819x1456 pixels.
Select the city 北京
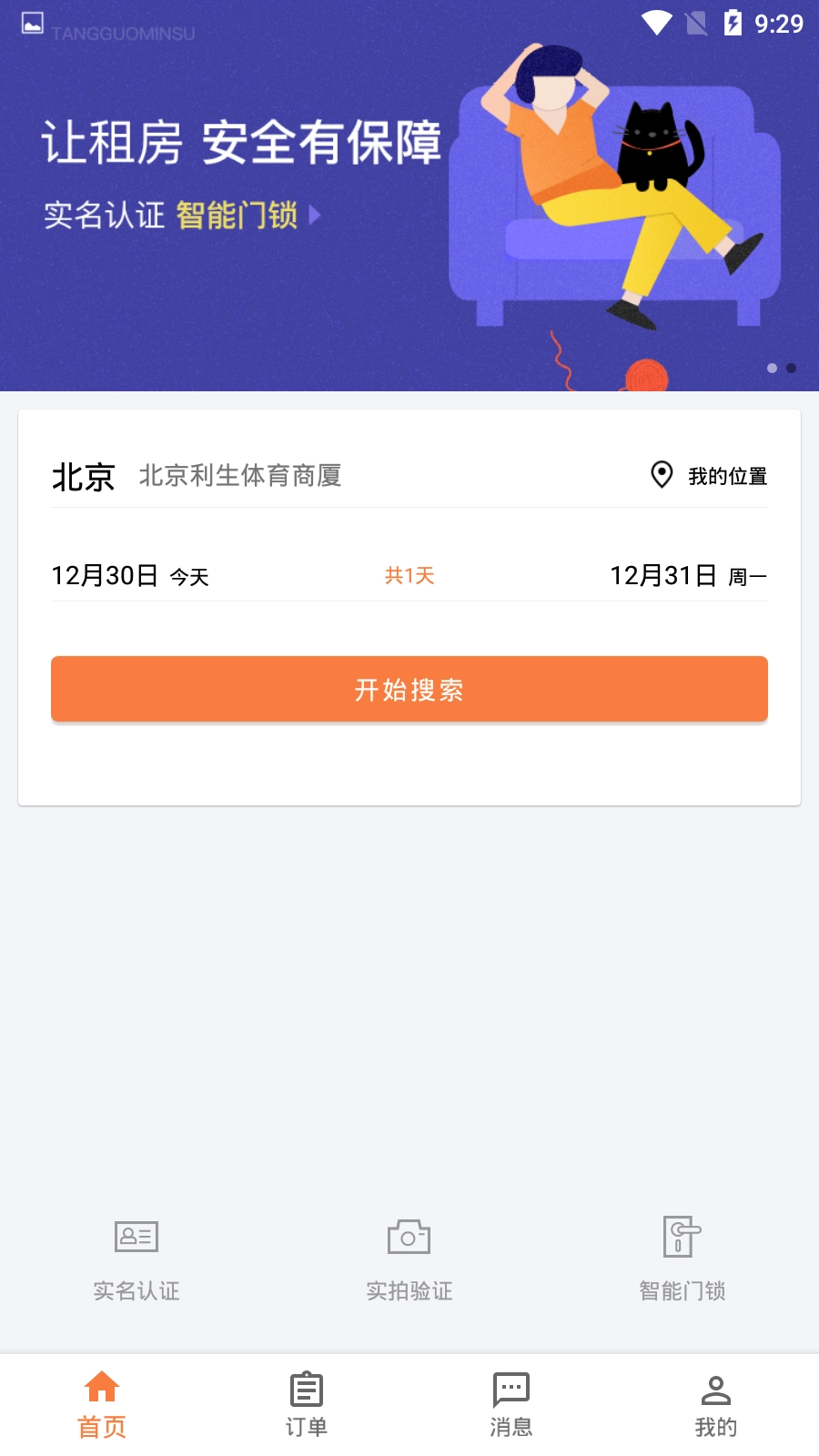(x=83, y=477)
